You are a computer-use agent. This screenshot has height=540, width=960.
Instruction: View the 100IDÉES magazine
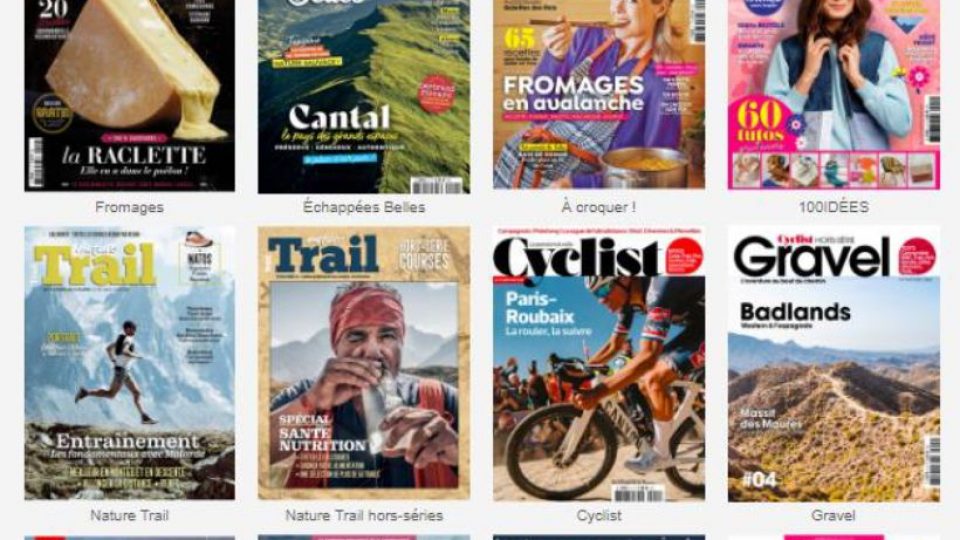click(x=833, y=95)
